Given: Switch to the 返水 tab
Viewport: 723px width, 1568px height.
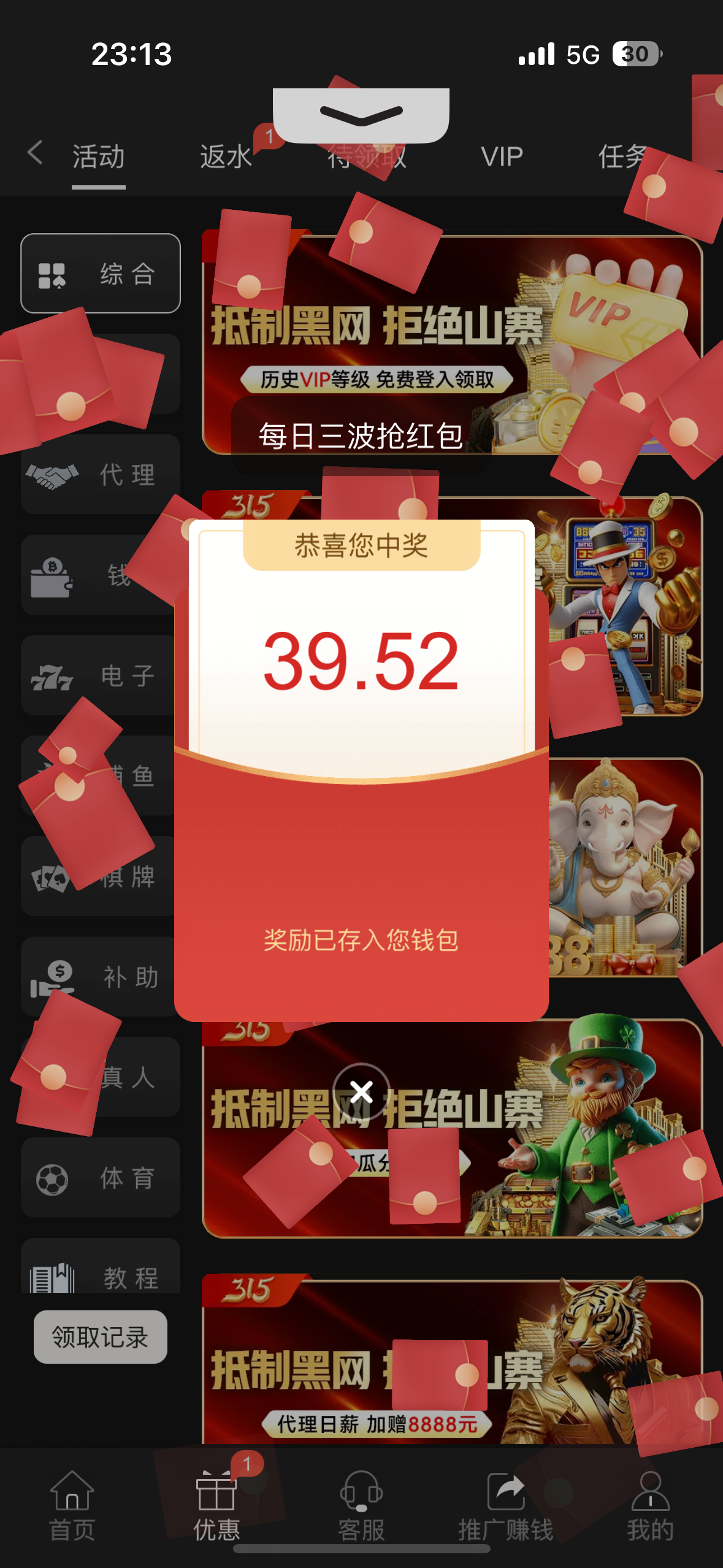Looking at the screenshot, I should point(226,156).
